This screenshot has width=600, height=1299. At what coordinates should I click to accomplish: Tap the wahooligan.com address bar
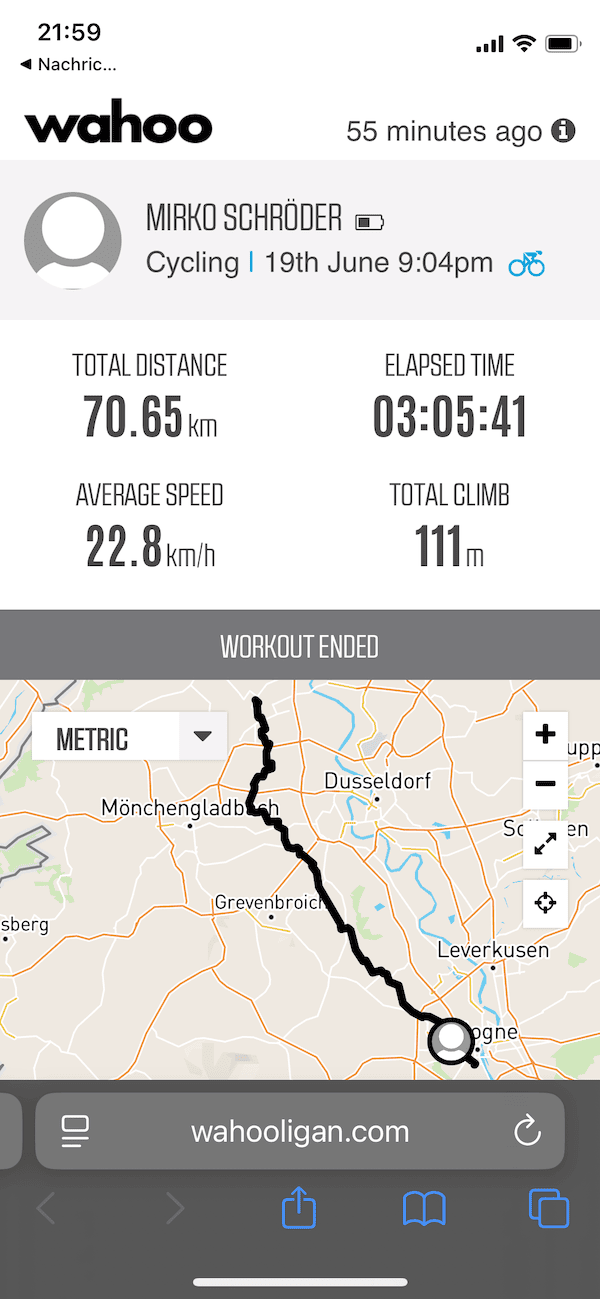point(300,1131)
